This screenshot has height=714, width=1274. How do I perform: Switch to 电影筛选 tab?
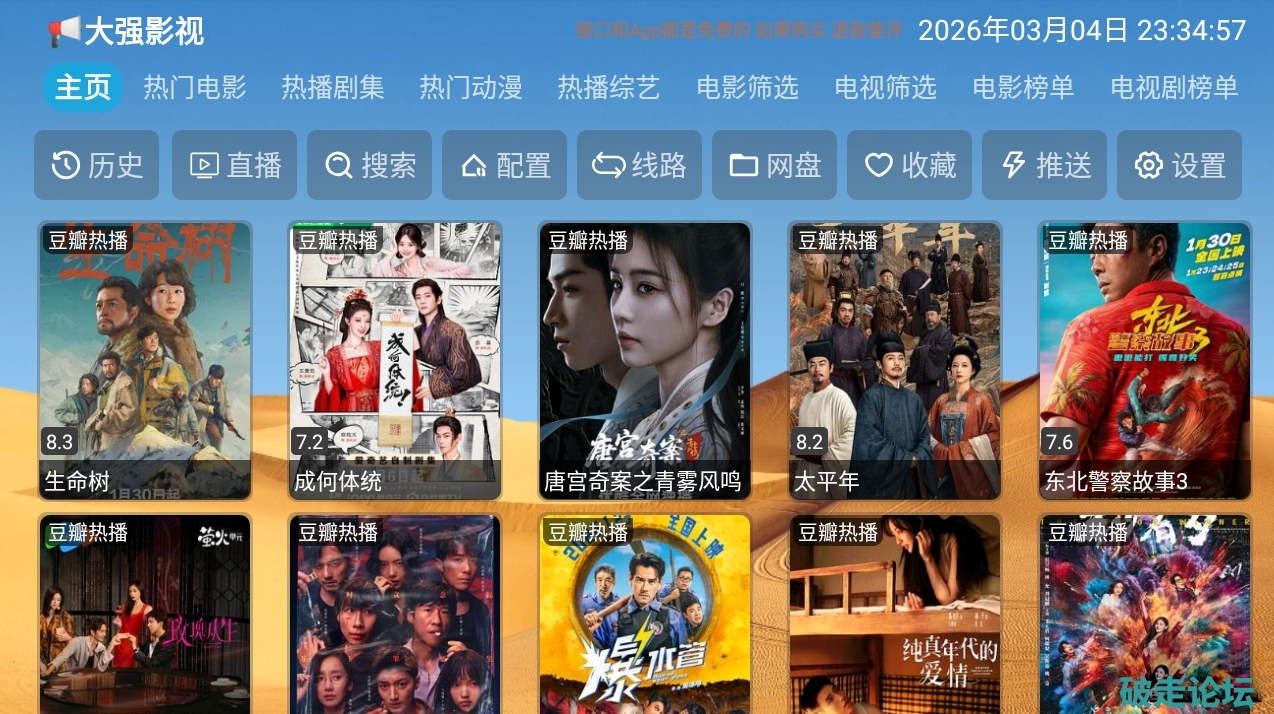[747, 88]
